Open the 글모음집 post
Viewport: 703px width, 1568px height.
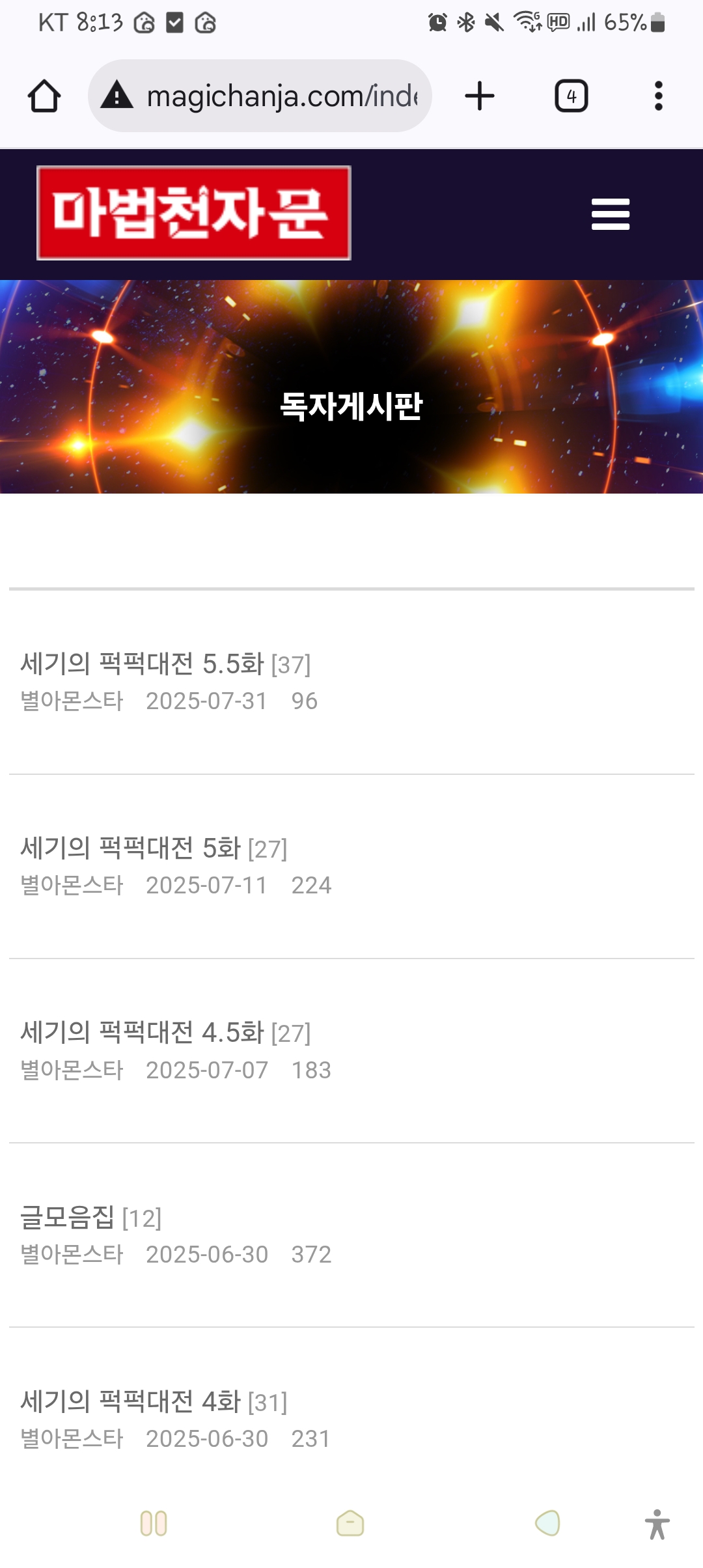(x=68, y=1218)
